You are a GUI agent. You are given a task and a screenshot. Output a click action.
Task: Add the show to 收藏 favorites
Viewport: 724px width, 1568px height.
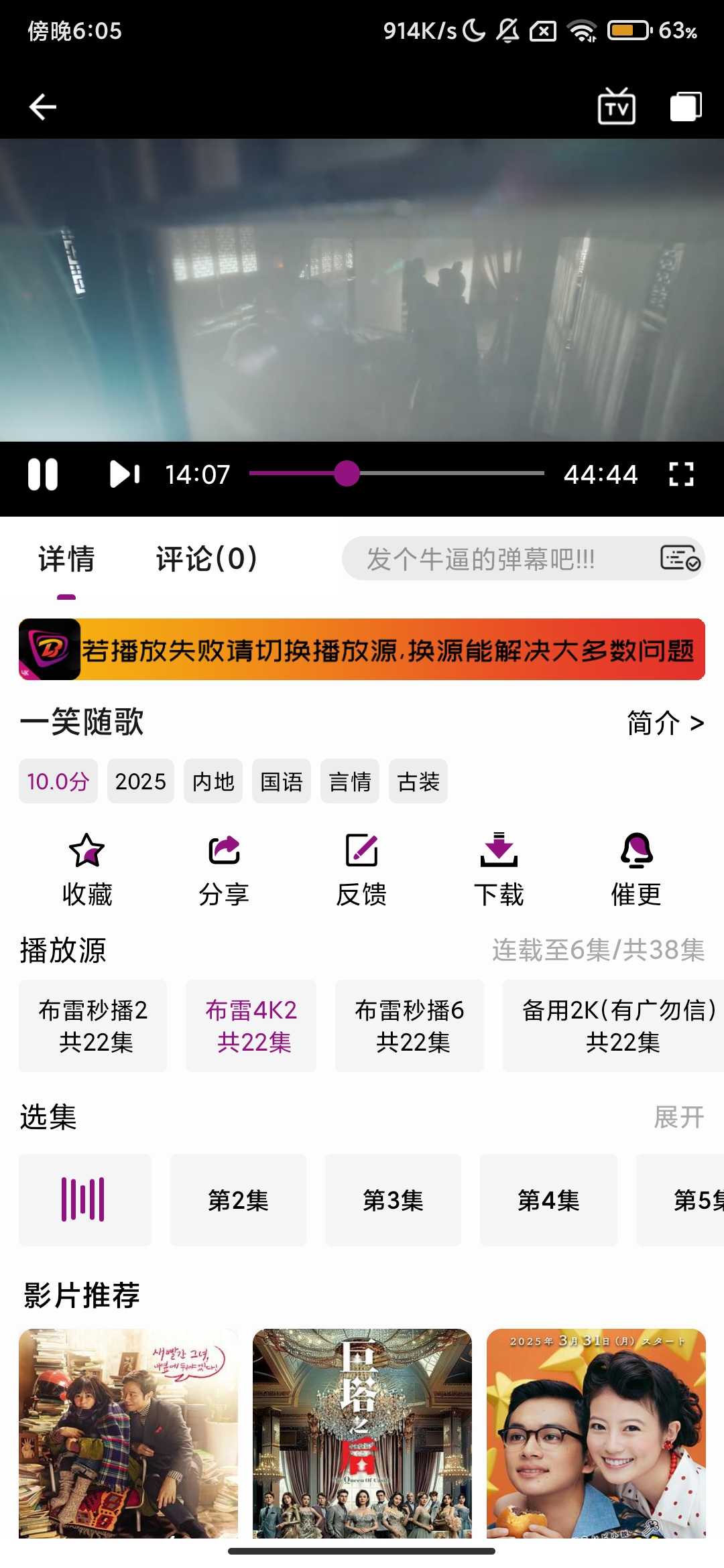87,869
